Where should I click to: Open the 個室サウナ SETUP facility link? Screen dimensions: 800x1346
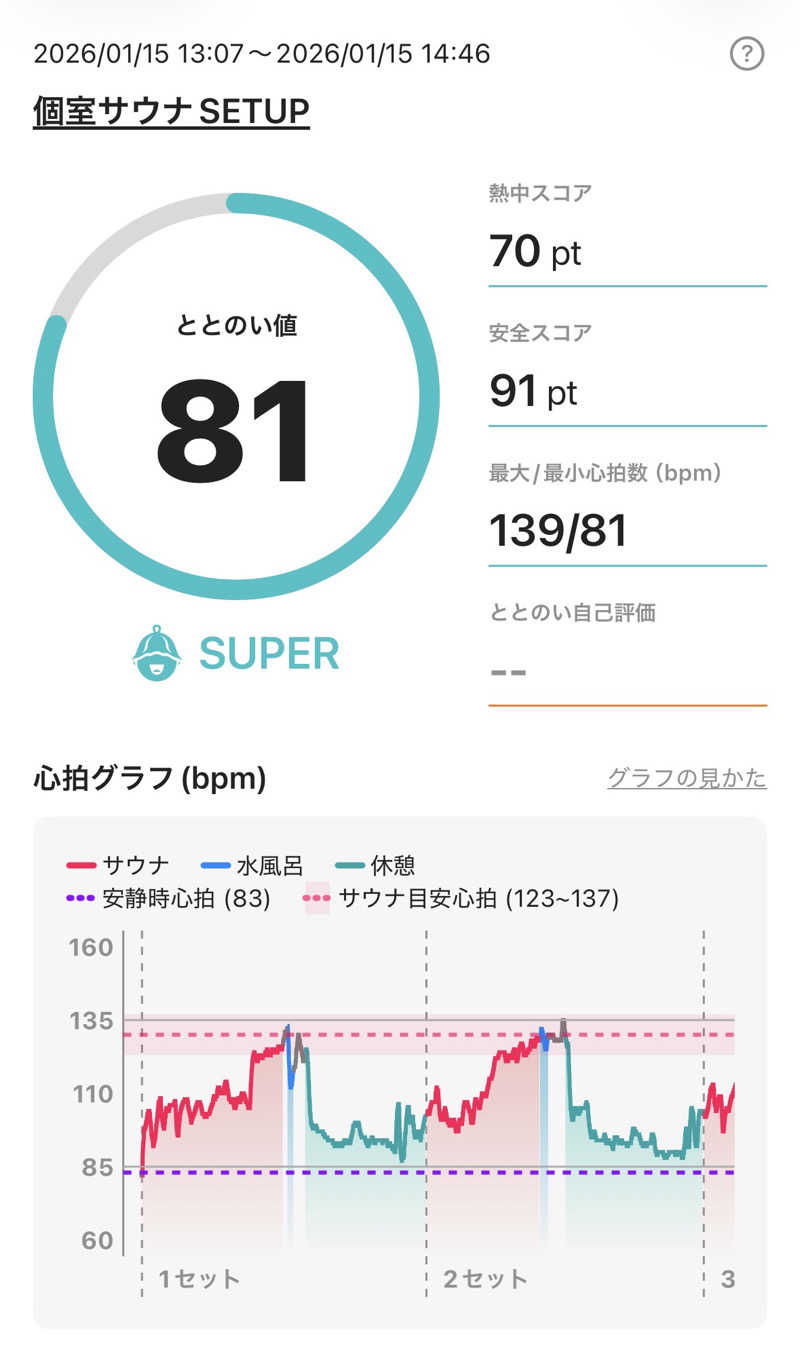171,111
